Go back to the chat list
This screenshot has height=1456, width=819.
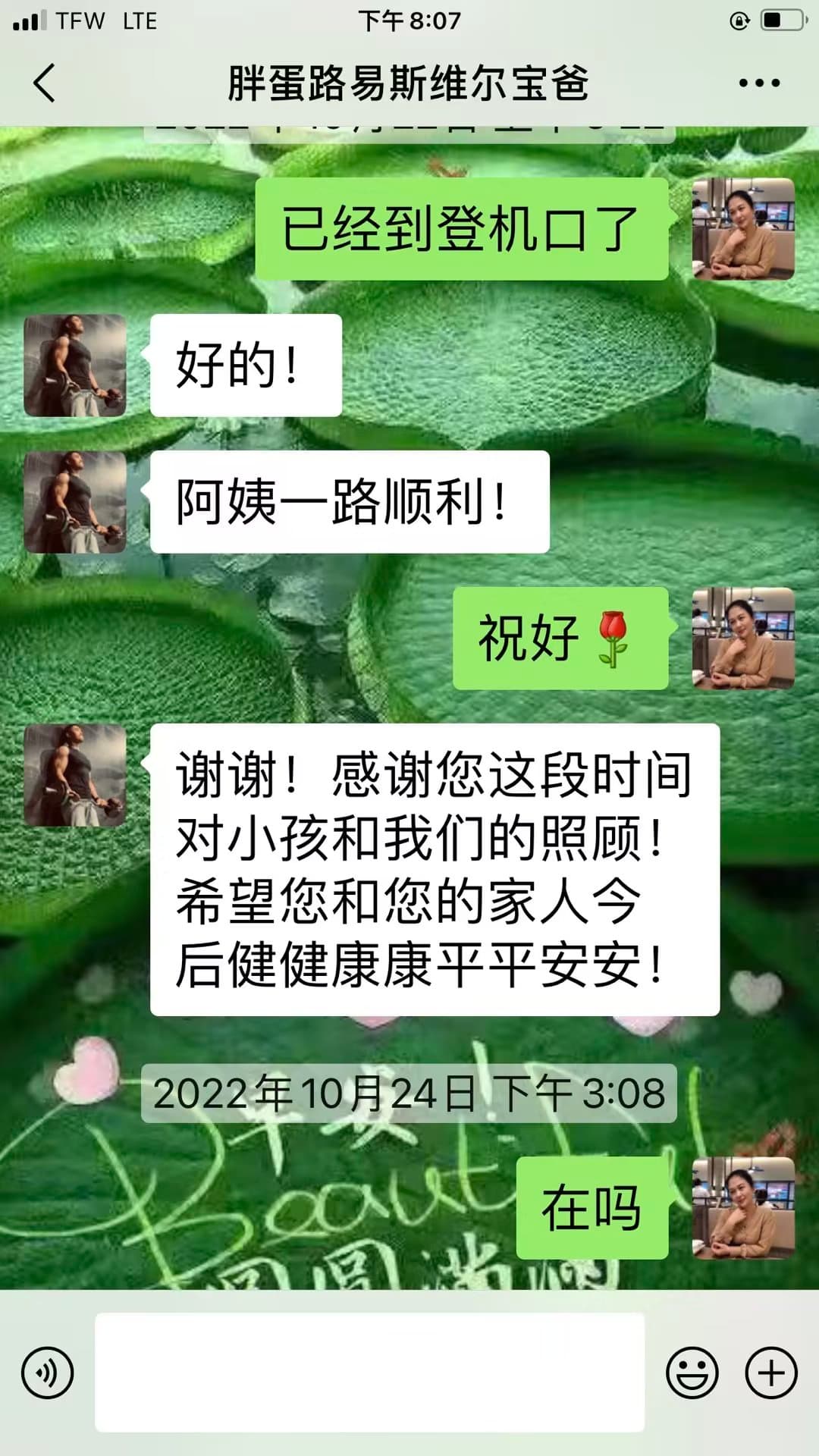pos(44,83)
